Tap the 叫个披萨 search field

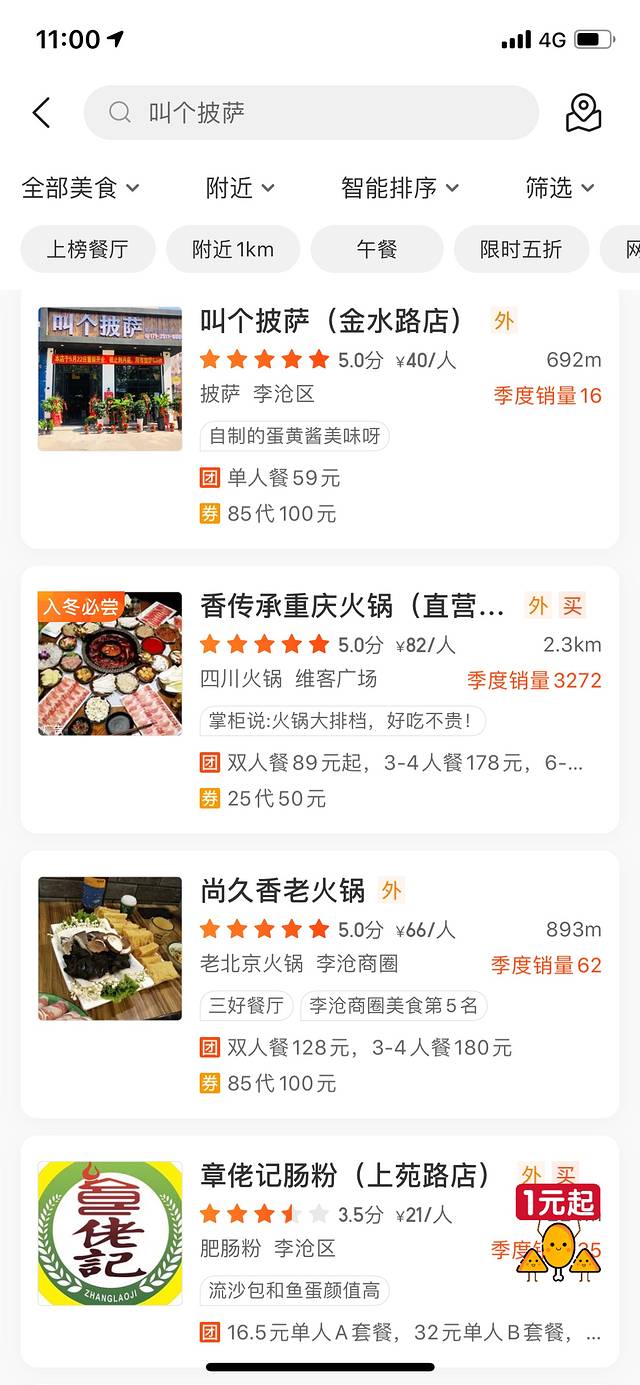[310, 112]
